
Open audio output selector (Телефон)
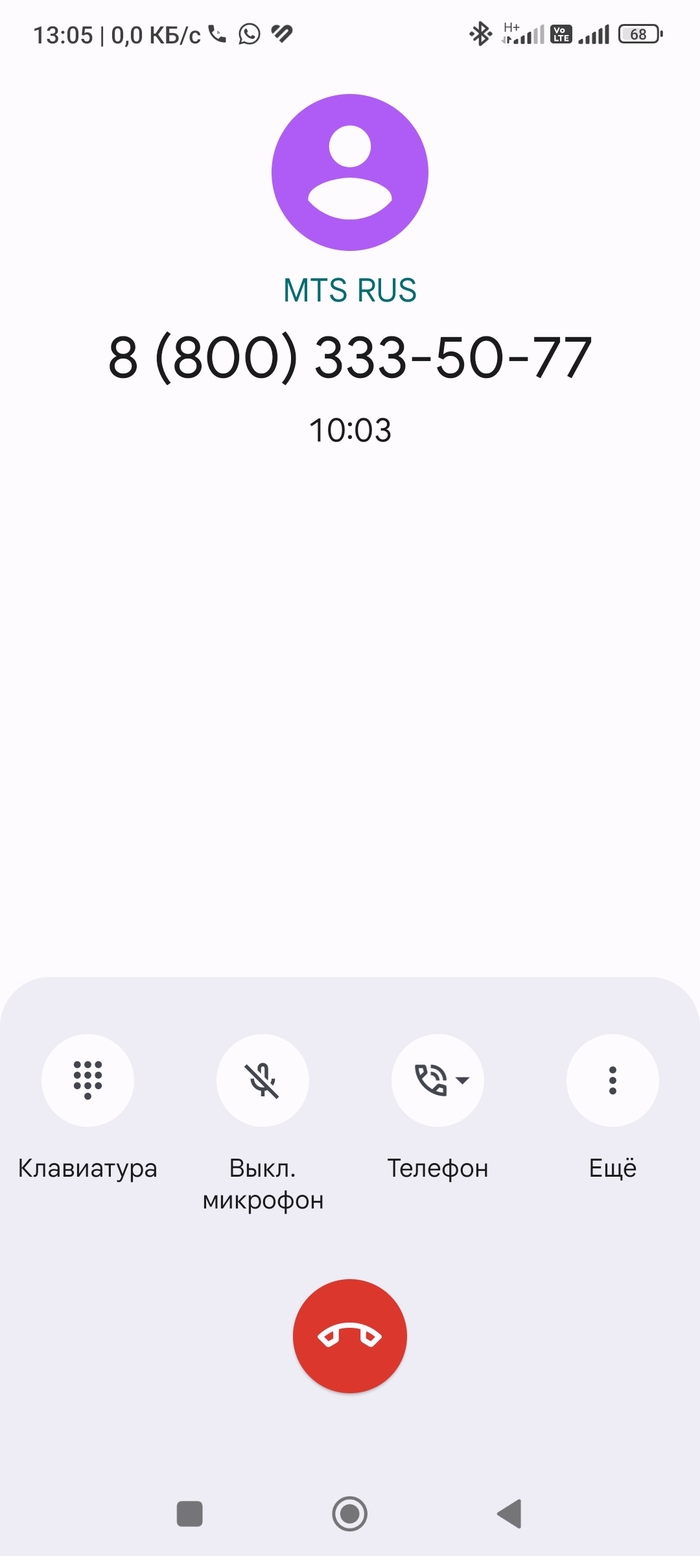tap(438, 1080)
